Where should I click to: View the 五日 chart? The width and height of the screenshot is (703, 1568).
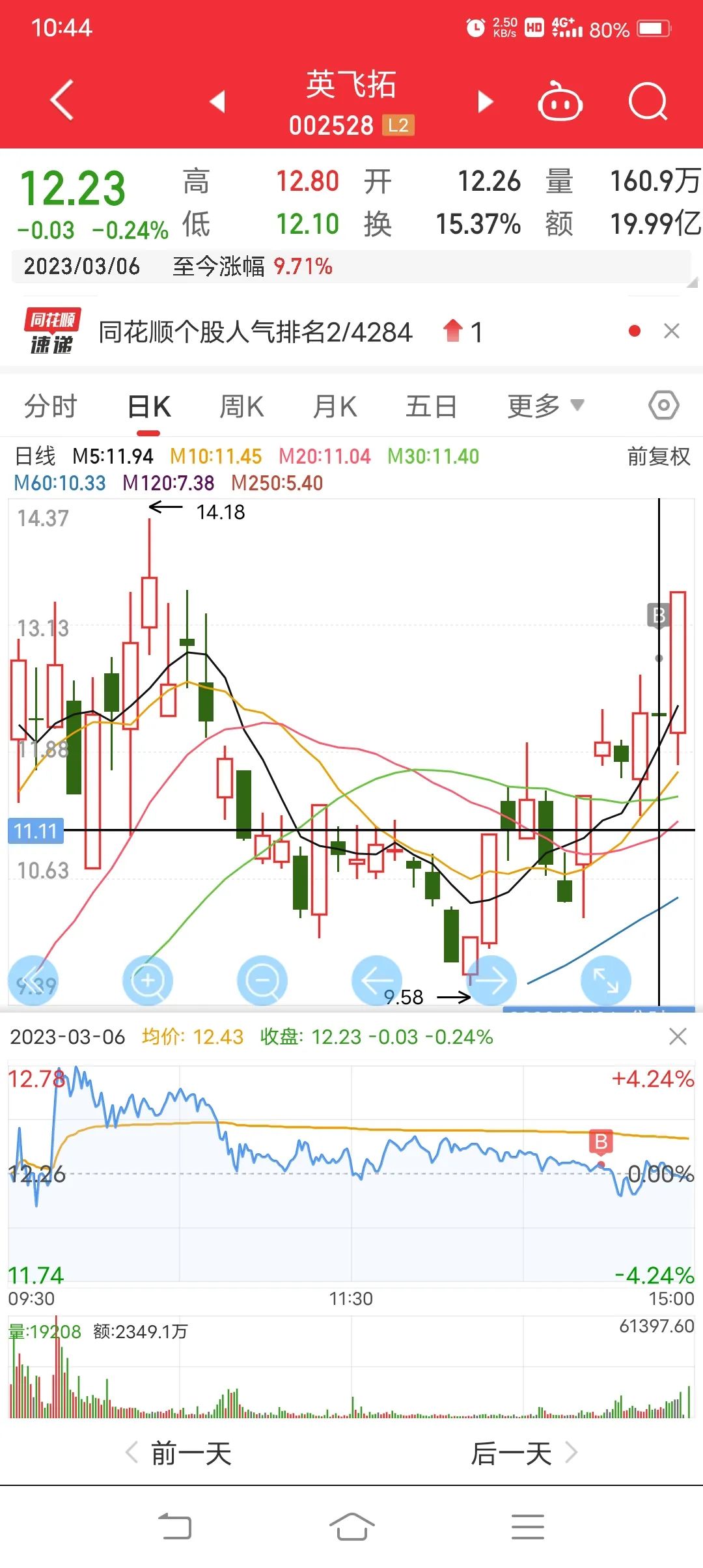[x=431, y=406]
